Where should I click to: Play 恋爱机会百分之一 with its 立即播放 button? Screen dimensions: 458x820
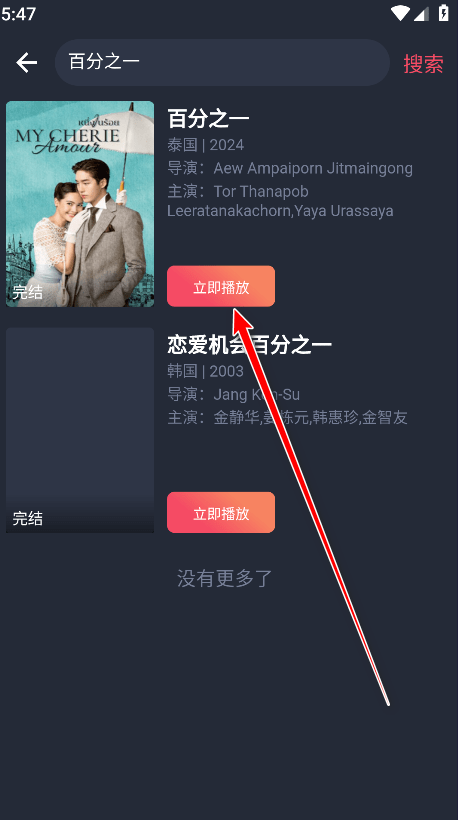(221, 512)
